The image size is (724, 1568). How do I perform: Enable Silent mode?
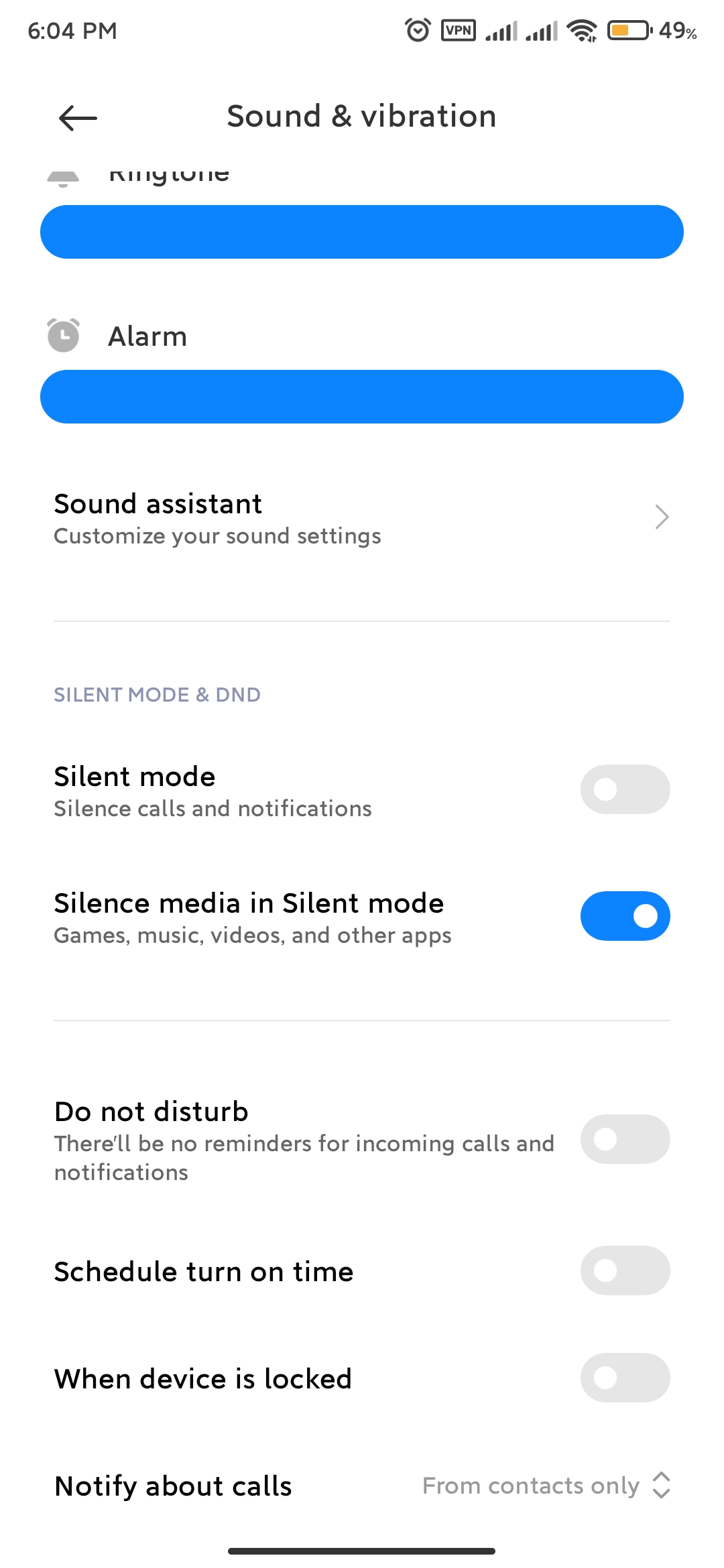click(x=625, y=789)
